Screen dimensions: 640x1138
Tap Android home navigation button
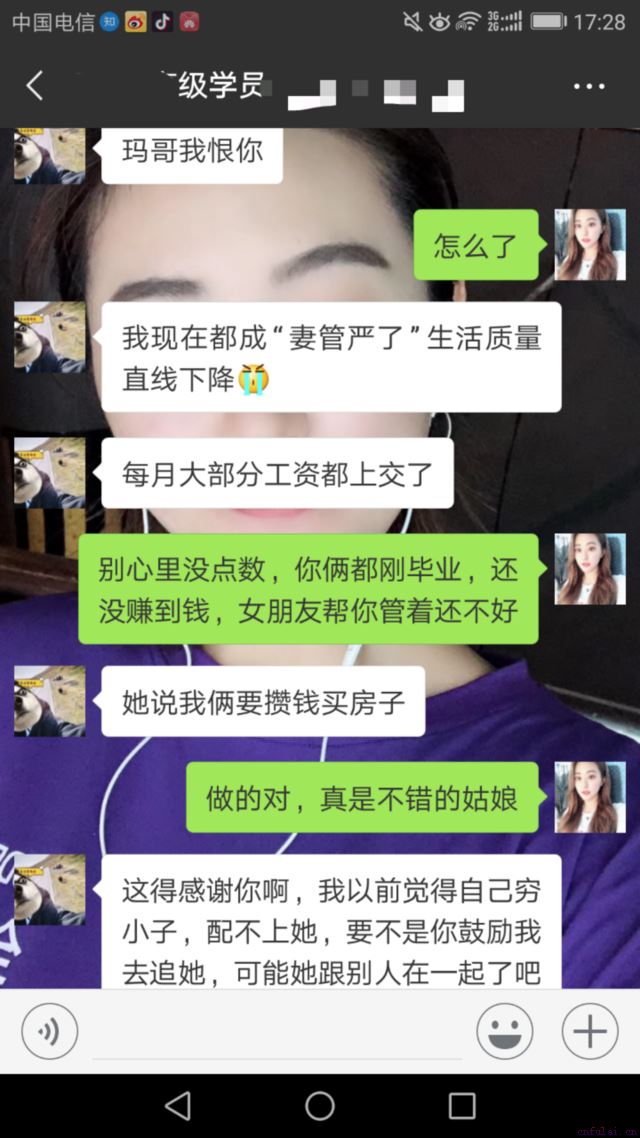point(320,1105)
